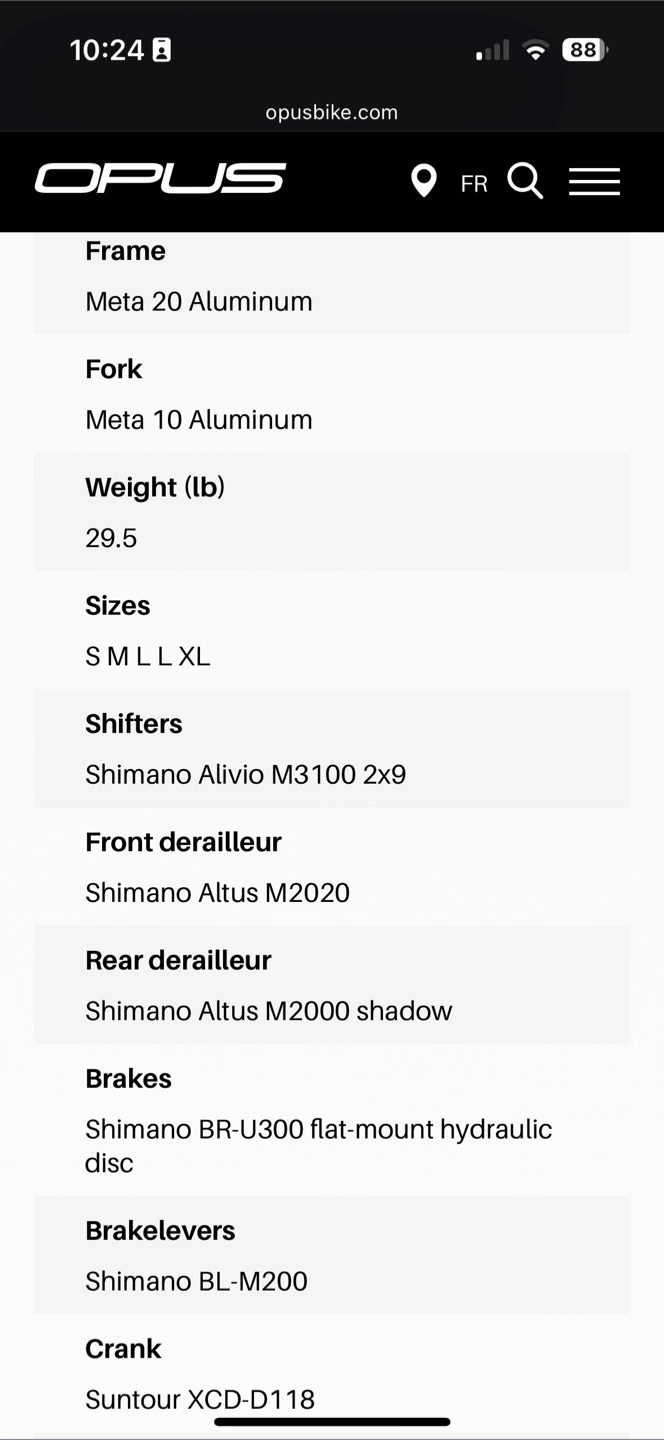Open the search magnifier icon
Viewport: 664px width, 1440px height.
click(x=525, y=181)
